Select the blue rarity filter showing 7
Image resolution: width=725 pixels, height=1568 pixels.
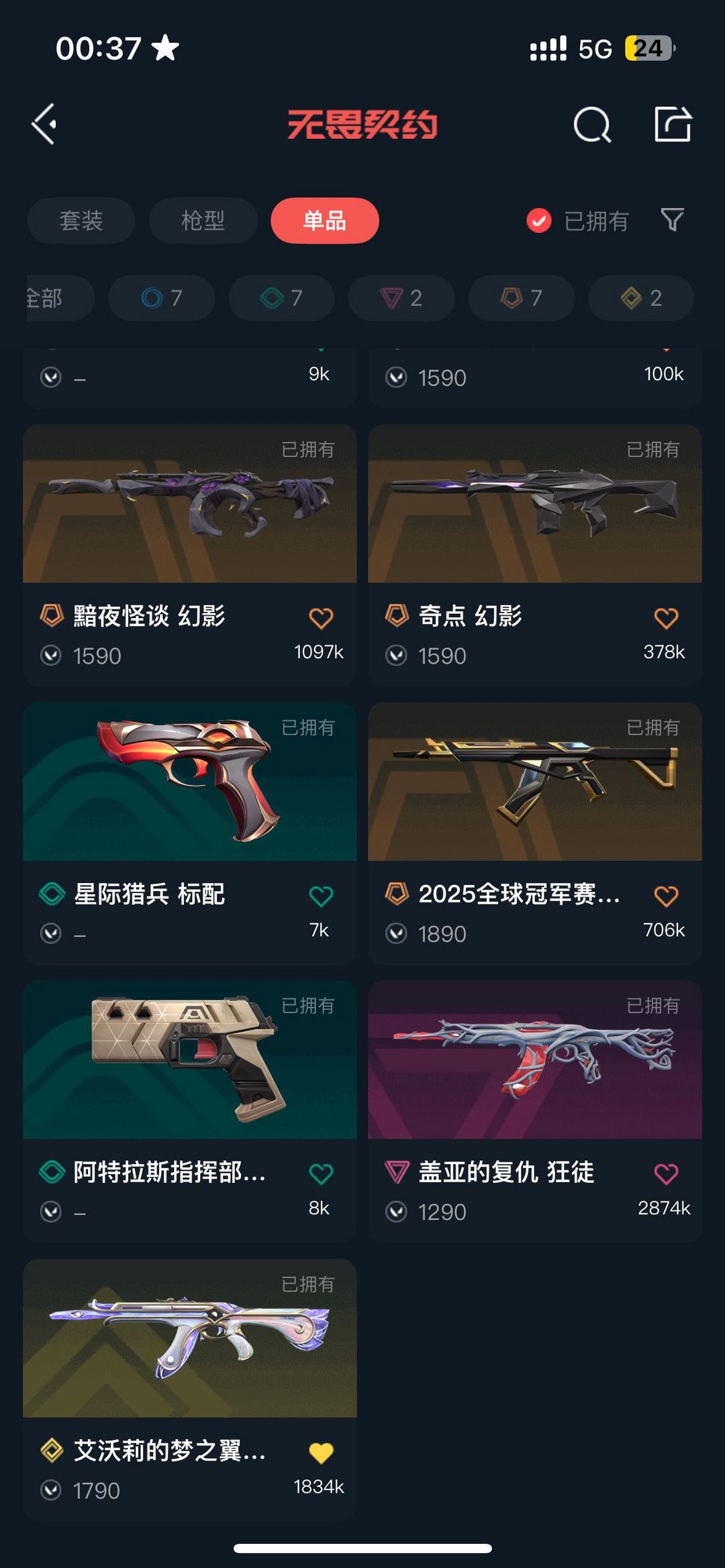click(160, 298)
